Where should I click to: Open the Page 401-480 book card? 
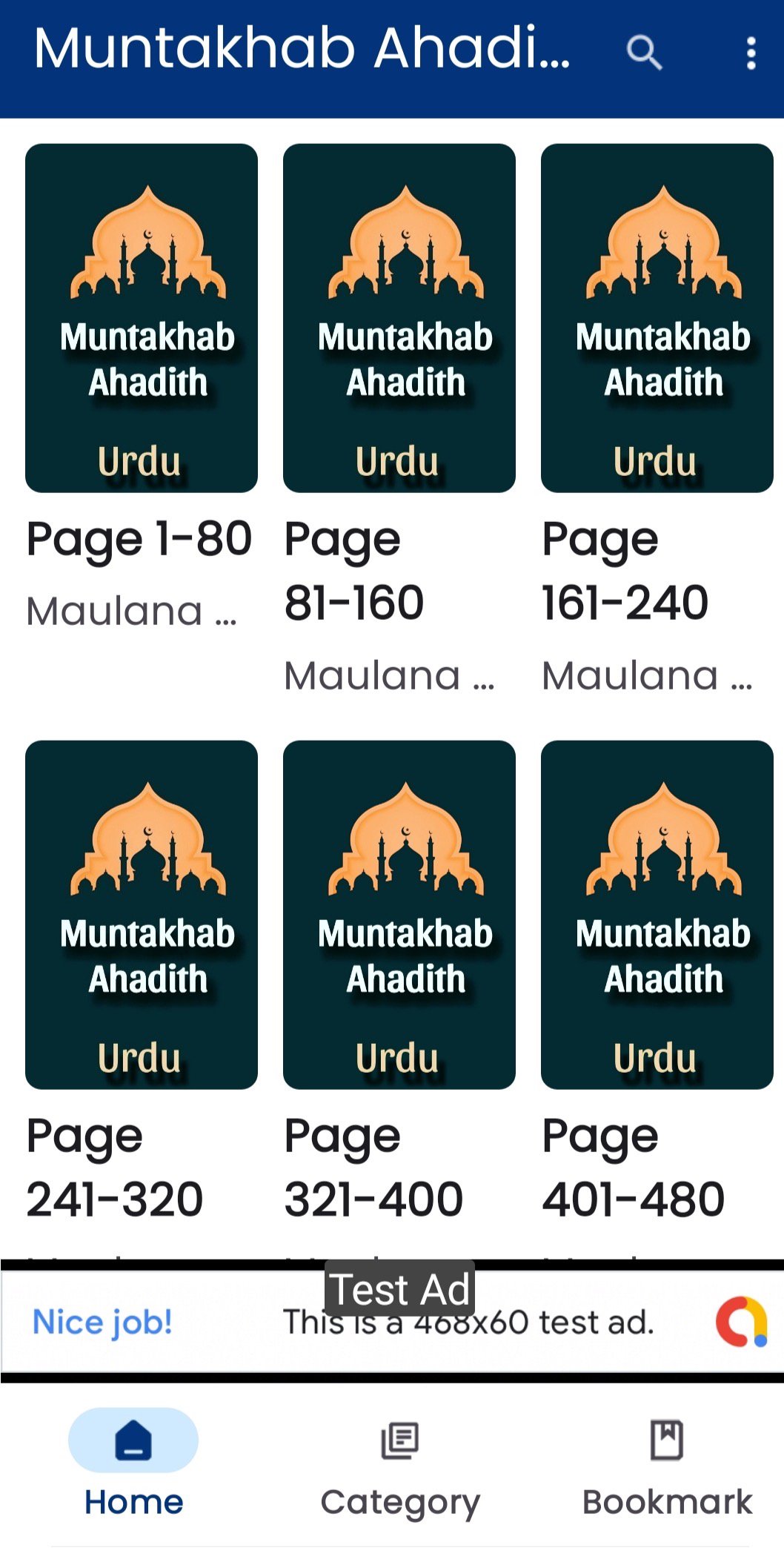(x=657, y=915)
